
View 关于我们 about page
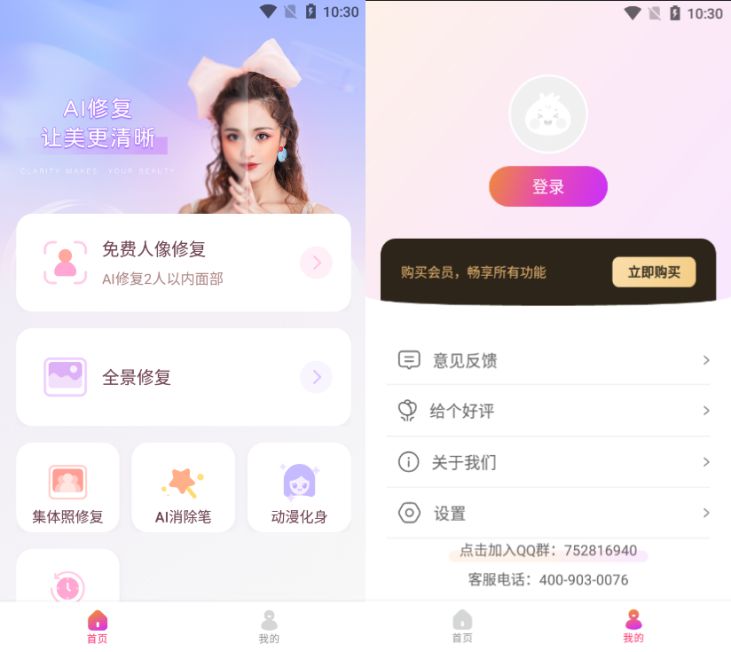coord(548,462)
